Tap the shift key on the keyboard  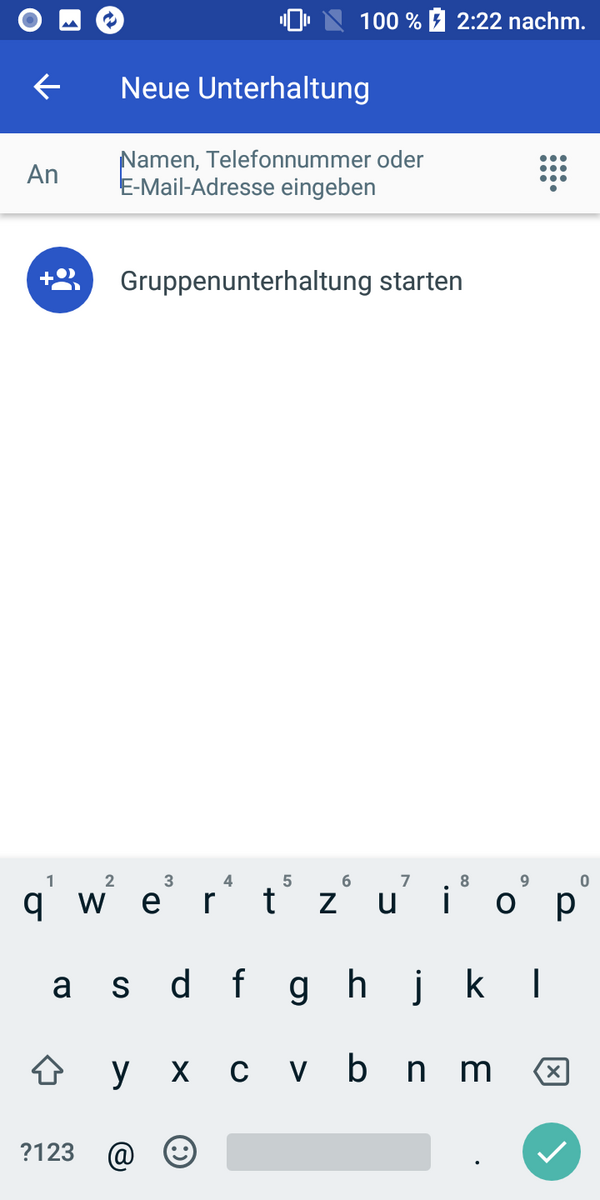point(47,1072)
